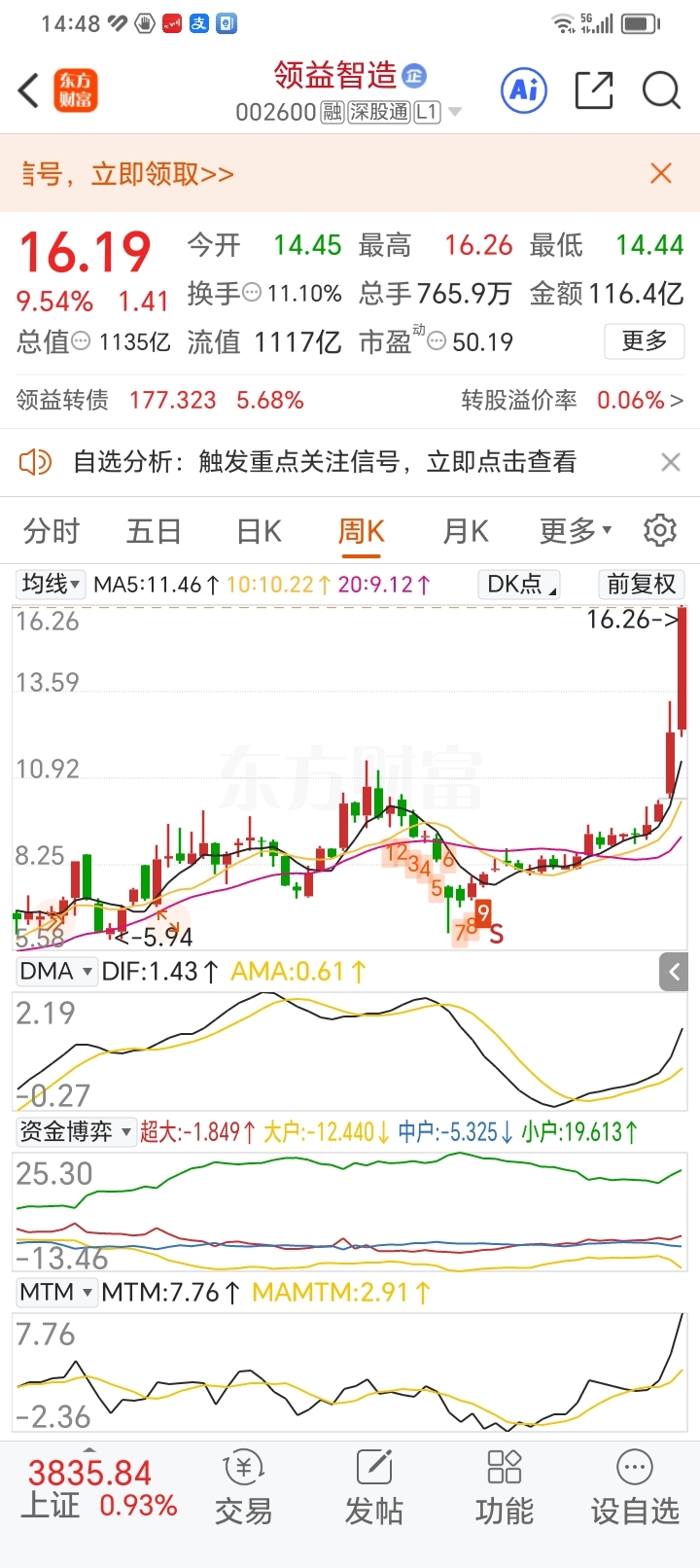The width and height of the screenshot is (700, 1568).
Task: Tap 发帖 to write a post
Action: tap(373, 1489)
